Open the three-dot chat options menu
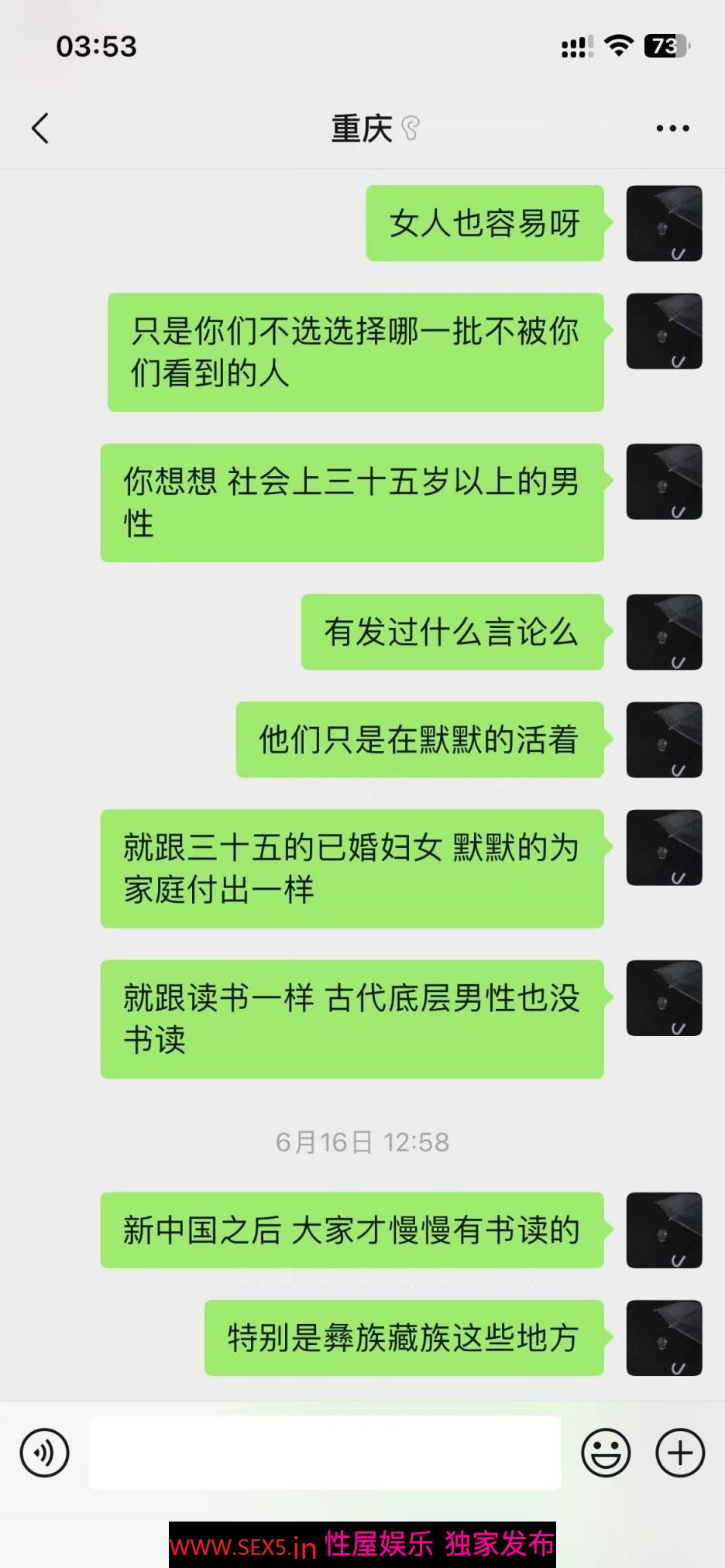 coord(672,129)
